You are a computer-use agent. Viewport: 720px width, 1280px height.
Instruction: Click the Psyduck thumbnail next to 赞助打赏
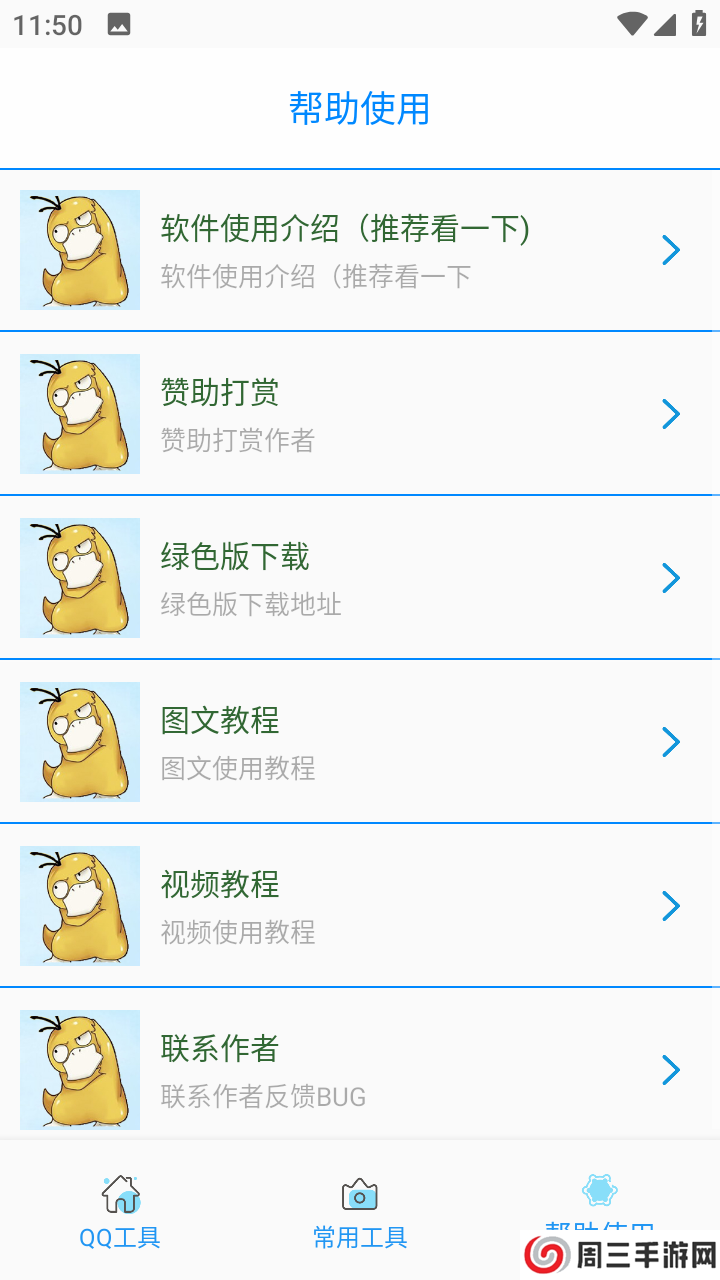(x=80, y=414)
